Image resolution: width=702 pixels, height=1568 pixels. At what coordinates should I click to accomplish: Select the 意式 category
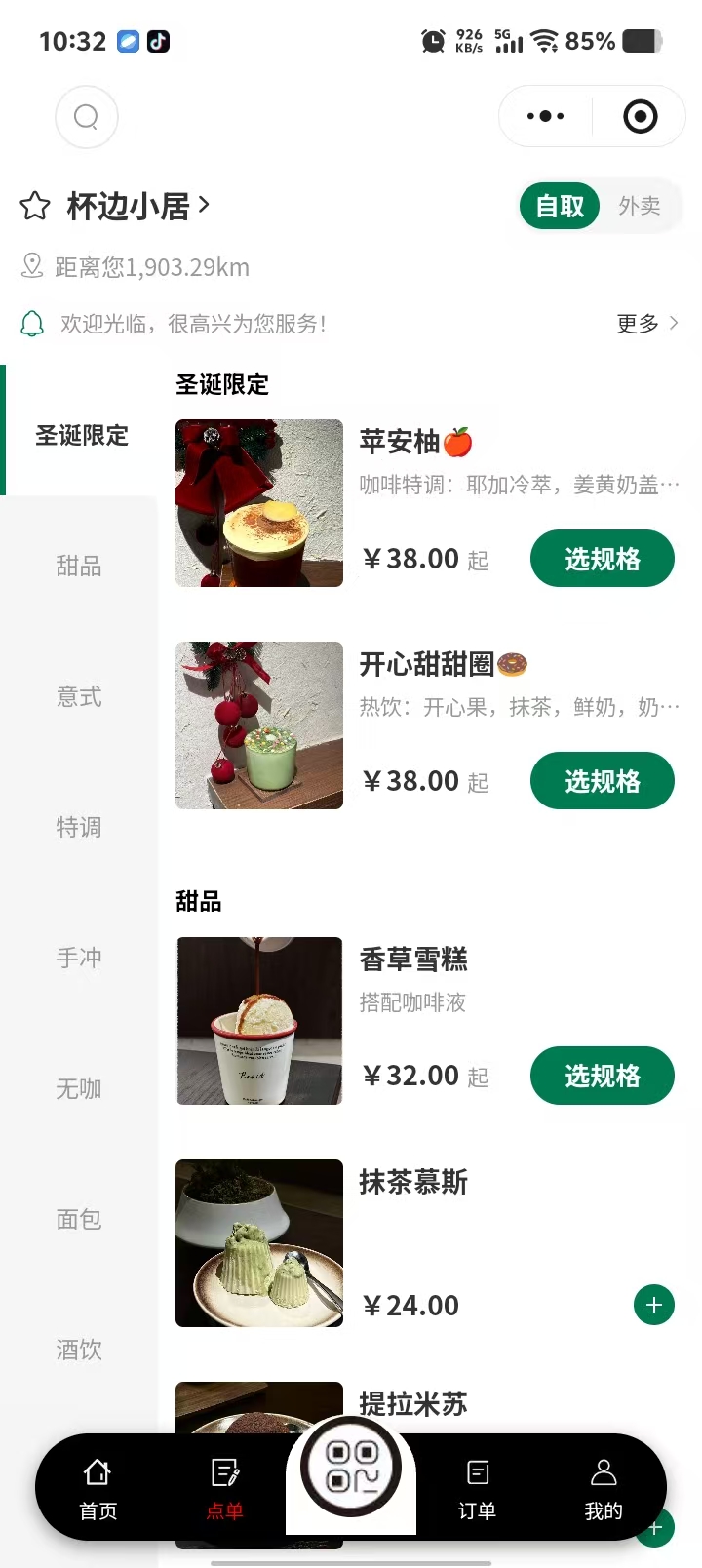(79, 696)
